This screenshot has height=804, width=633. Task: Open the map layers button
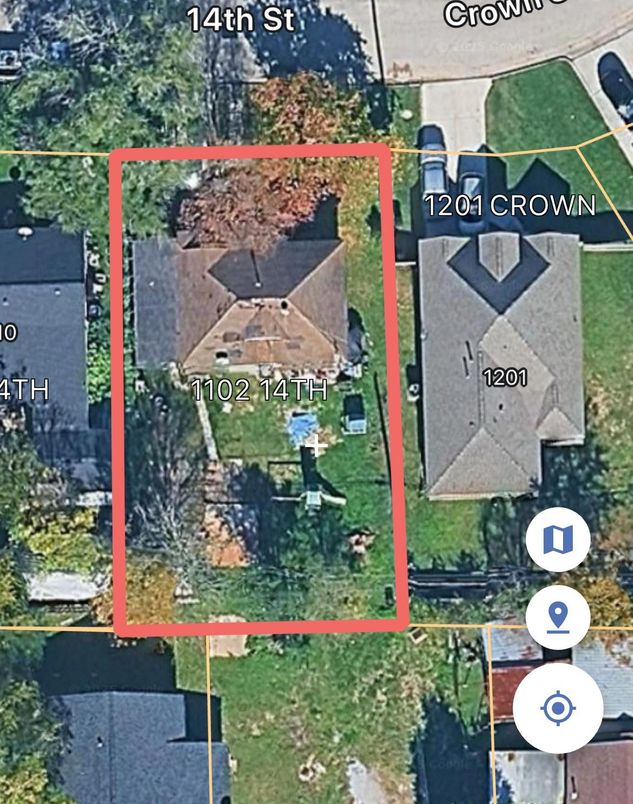[557, 540]
